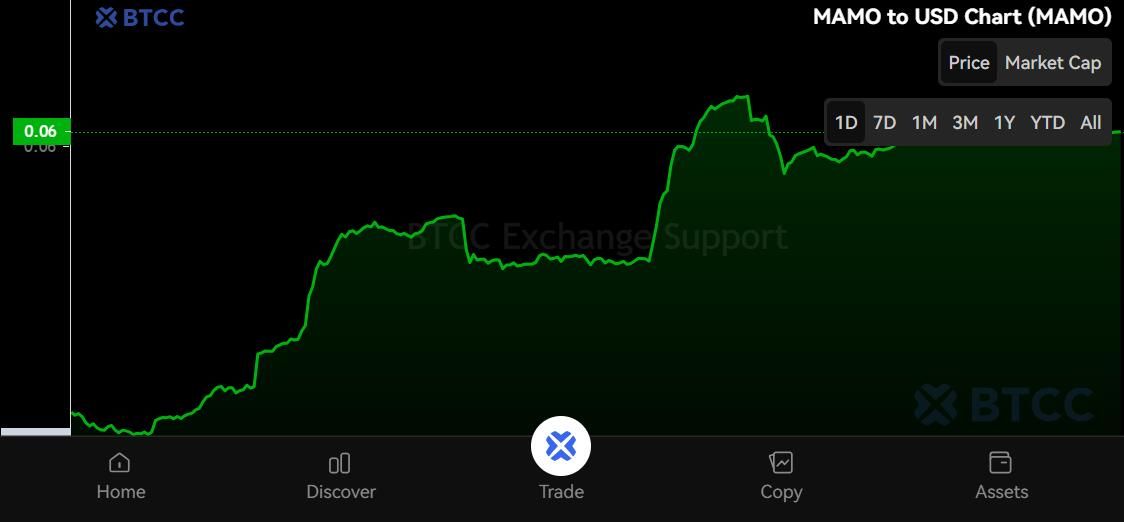
Task: Open the Discover tab
Action: [341, 476]
